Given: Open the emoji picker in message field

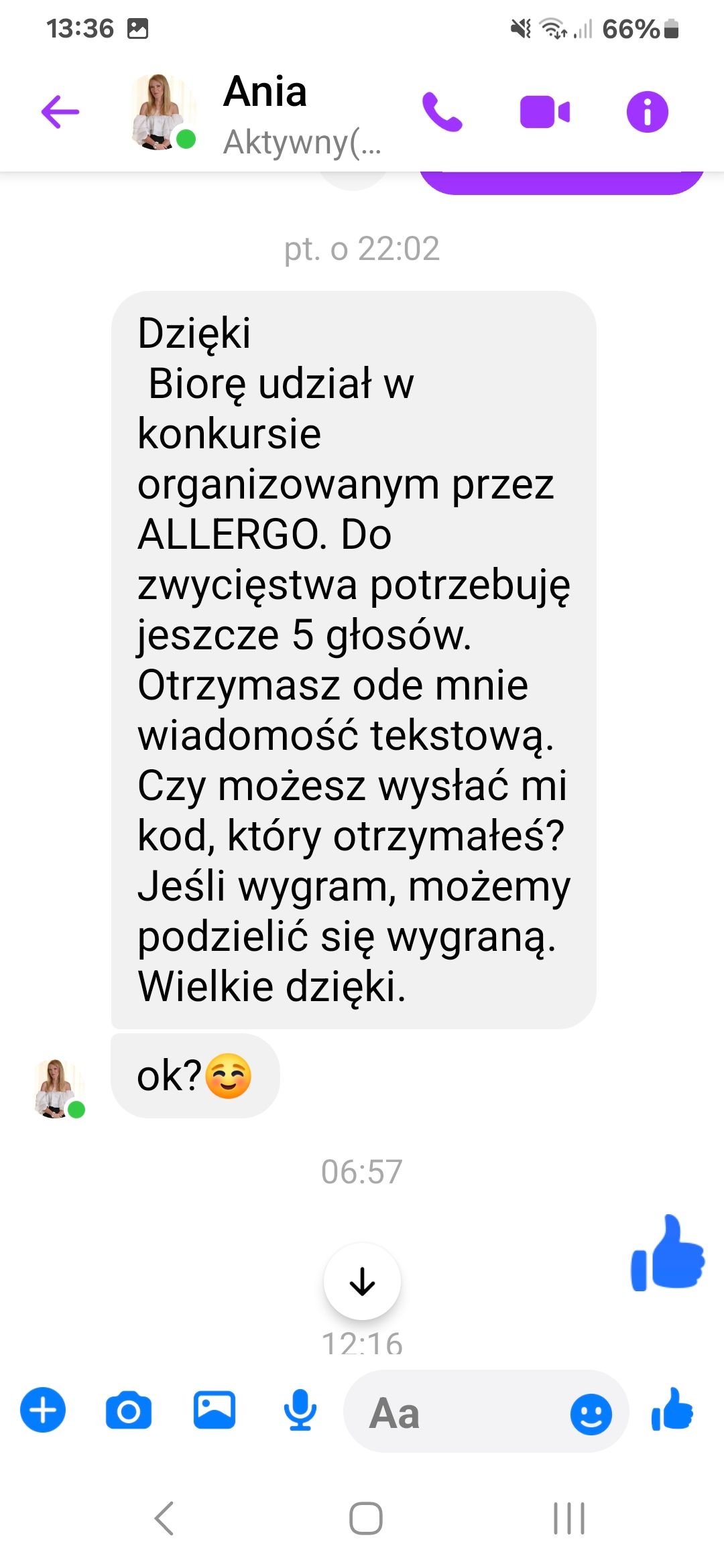Looking at the screenshot, I should pos(591,1414).
